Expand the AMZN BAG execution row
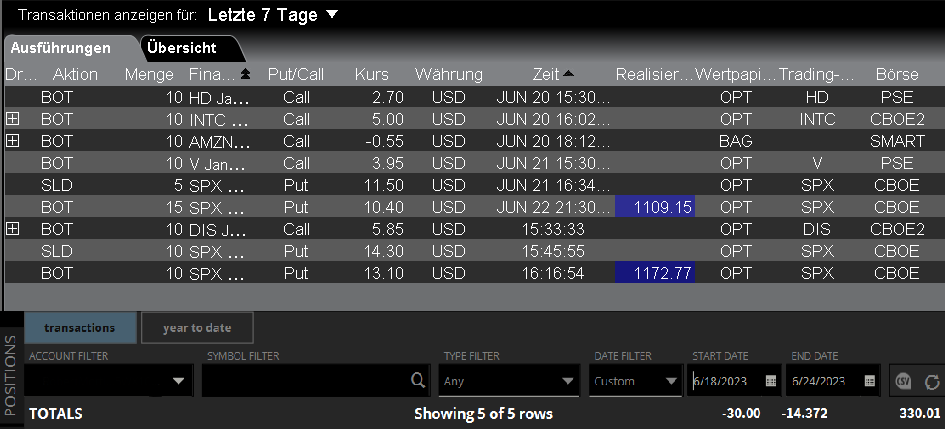This screenshot has height=429, width=945. [x=13, y=141]
